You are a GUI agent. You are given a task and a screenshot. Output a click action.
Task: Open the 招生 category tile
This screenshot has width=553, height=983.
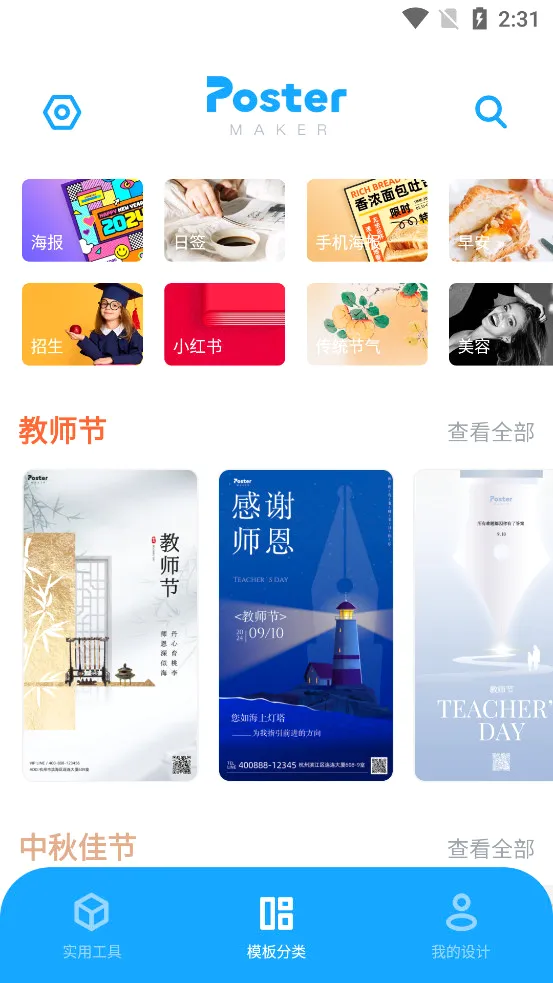[x=82, y=324]
